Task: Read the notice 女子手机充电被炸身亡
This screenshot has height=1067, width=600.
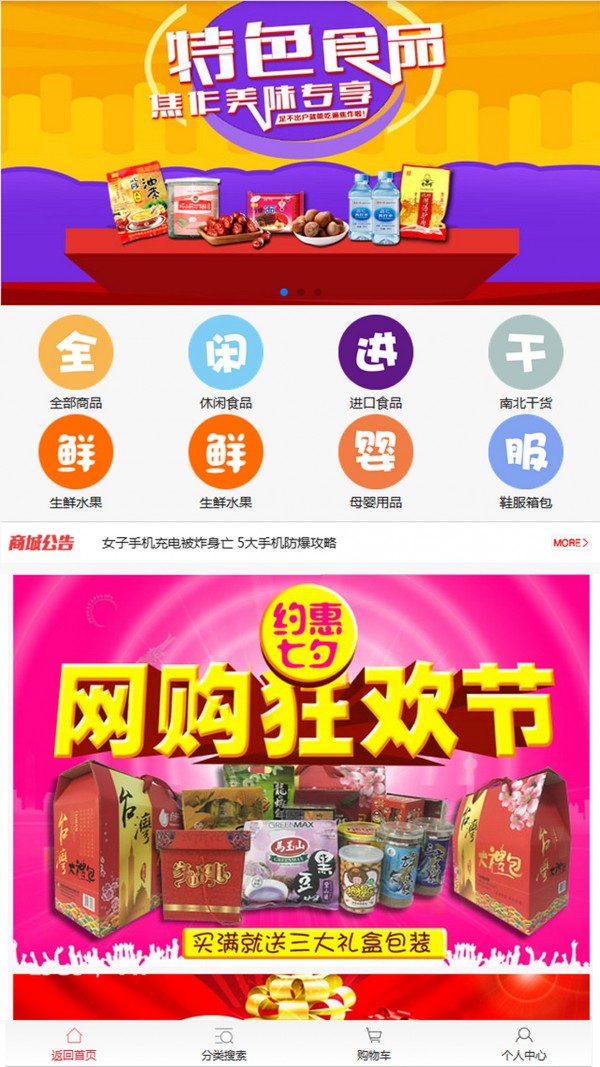Action: 219,543
